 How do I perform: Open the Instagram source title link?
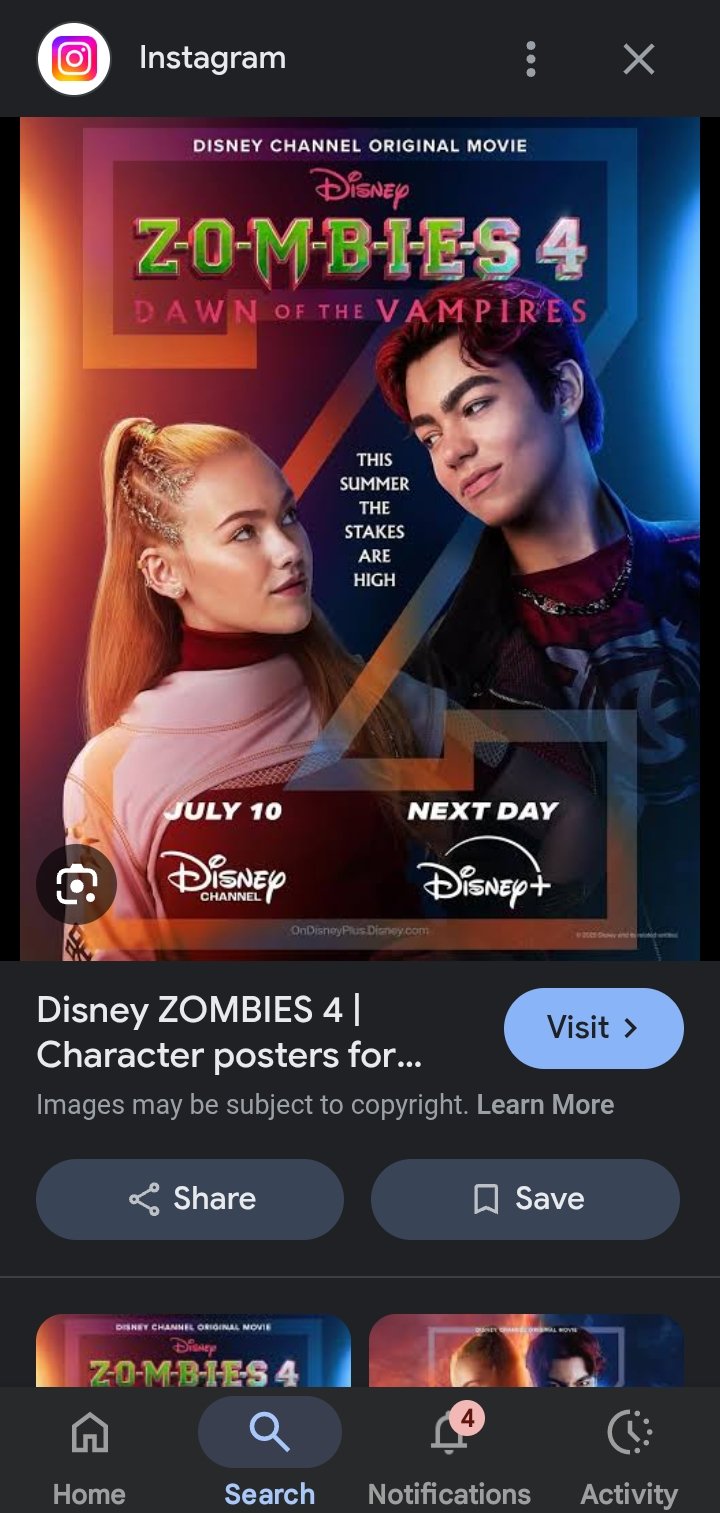(229, 1032)
